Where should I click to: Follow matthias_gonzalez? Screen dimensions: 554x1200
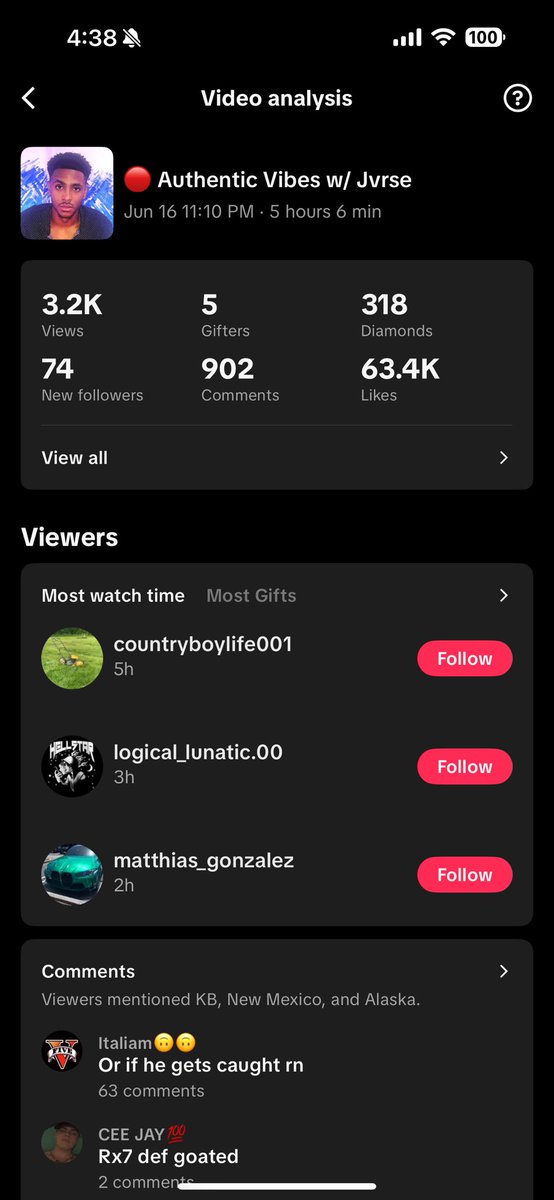tap(464, 875)
